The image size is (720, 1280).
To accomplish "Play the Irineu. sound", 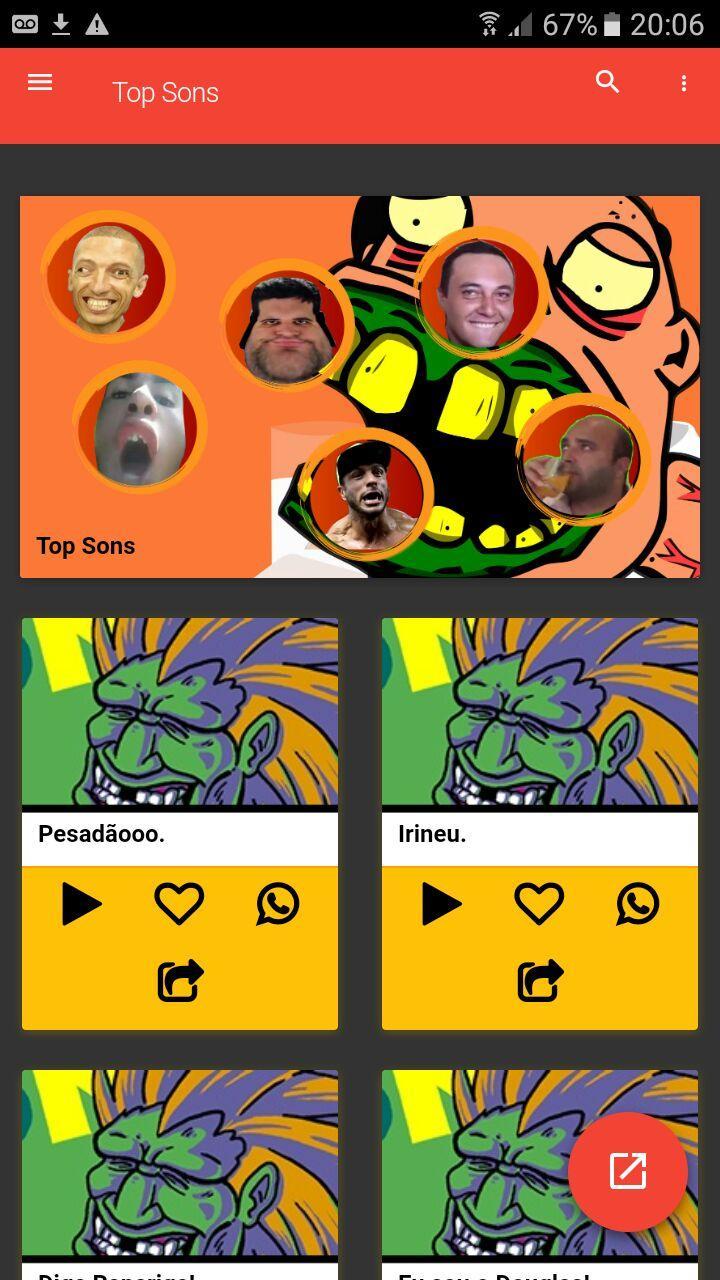I will 441,904.
